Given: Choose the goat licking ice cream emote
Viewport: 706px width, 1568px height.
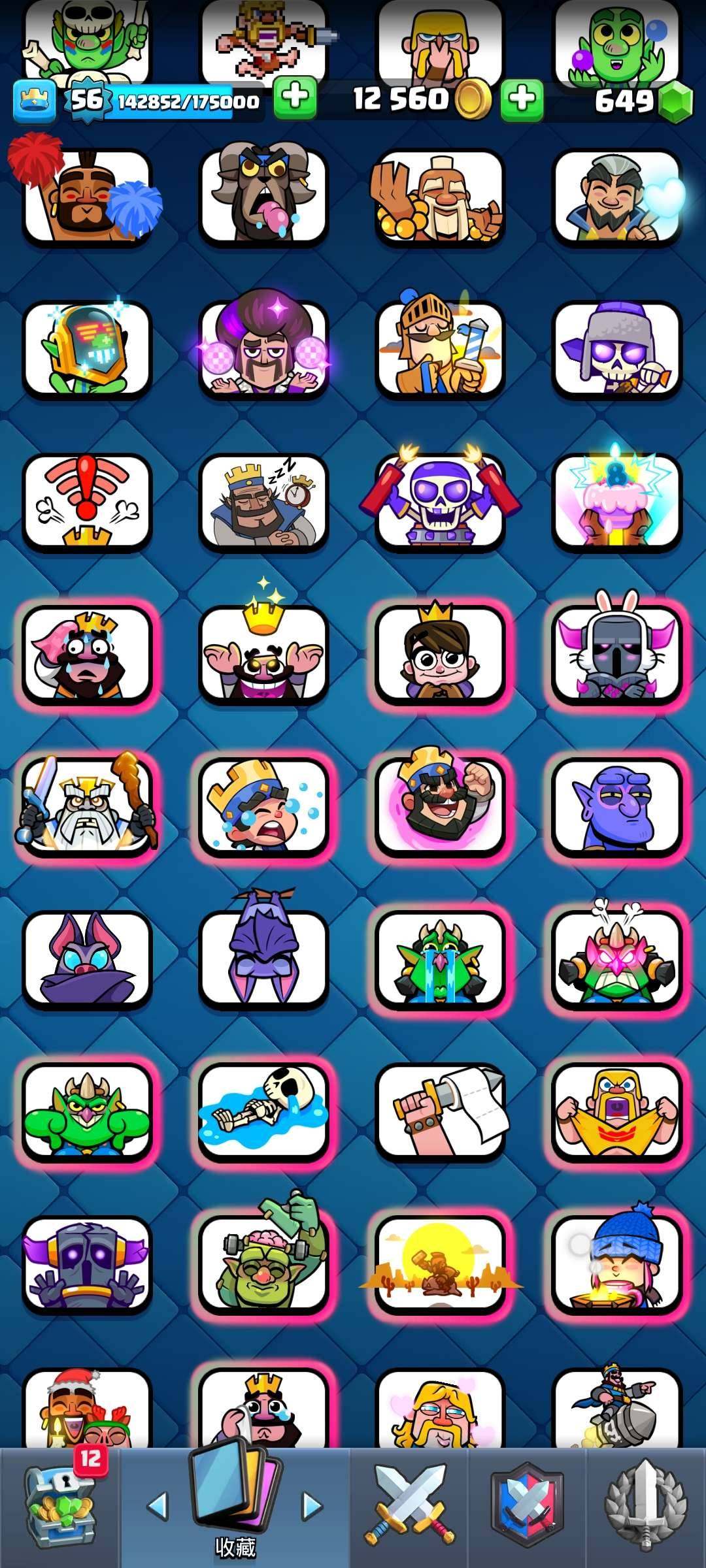Looking at the screenshot, I should coord(263,196).
